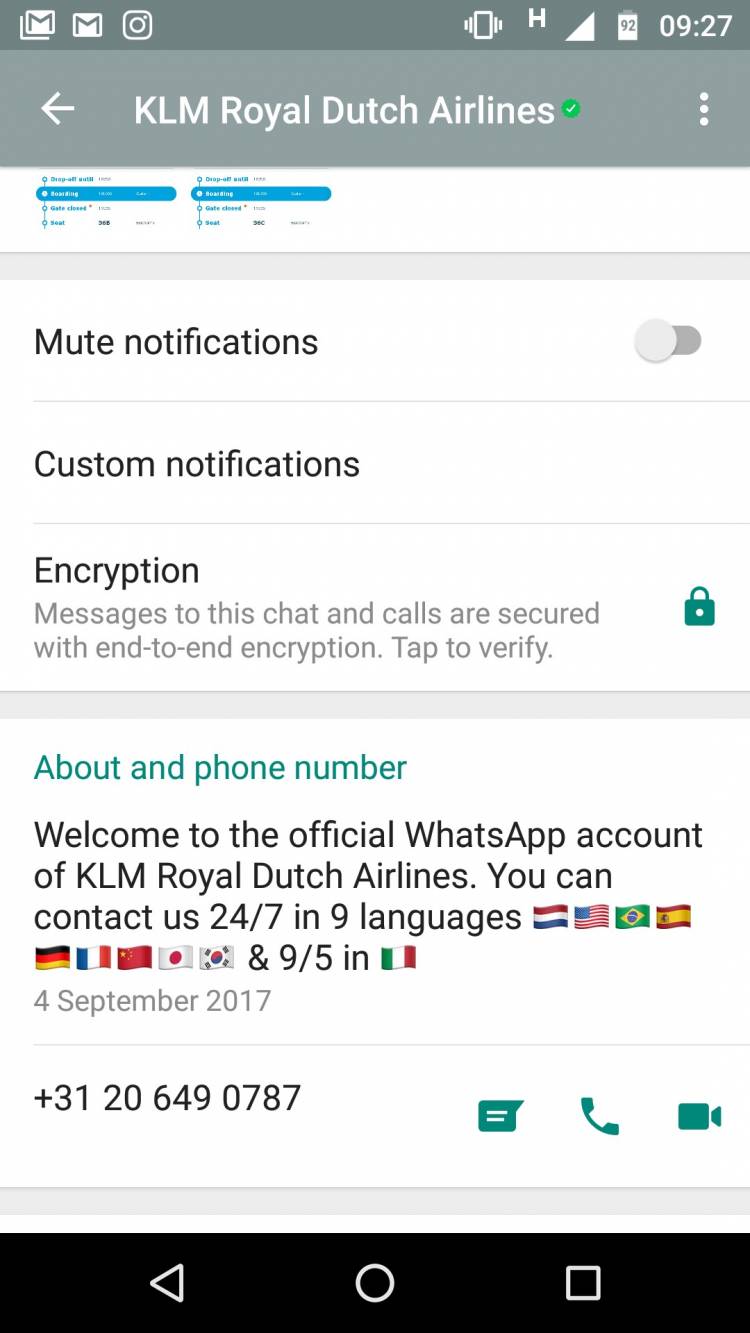The image size is (750, 1333).
Task: Open Custom notifications settings
Action: pos(197,464)
